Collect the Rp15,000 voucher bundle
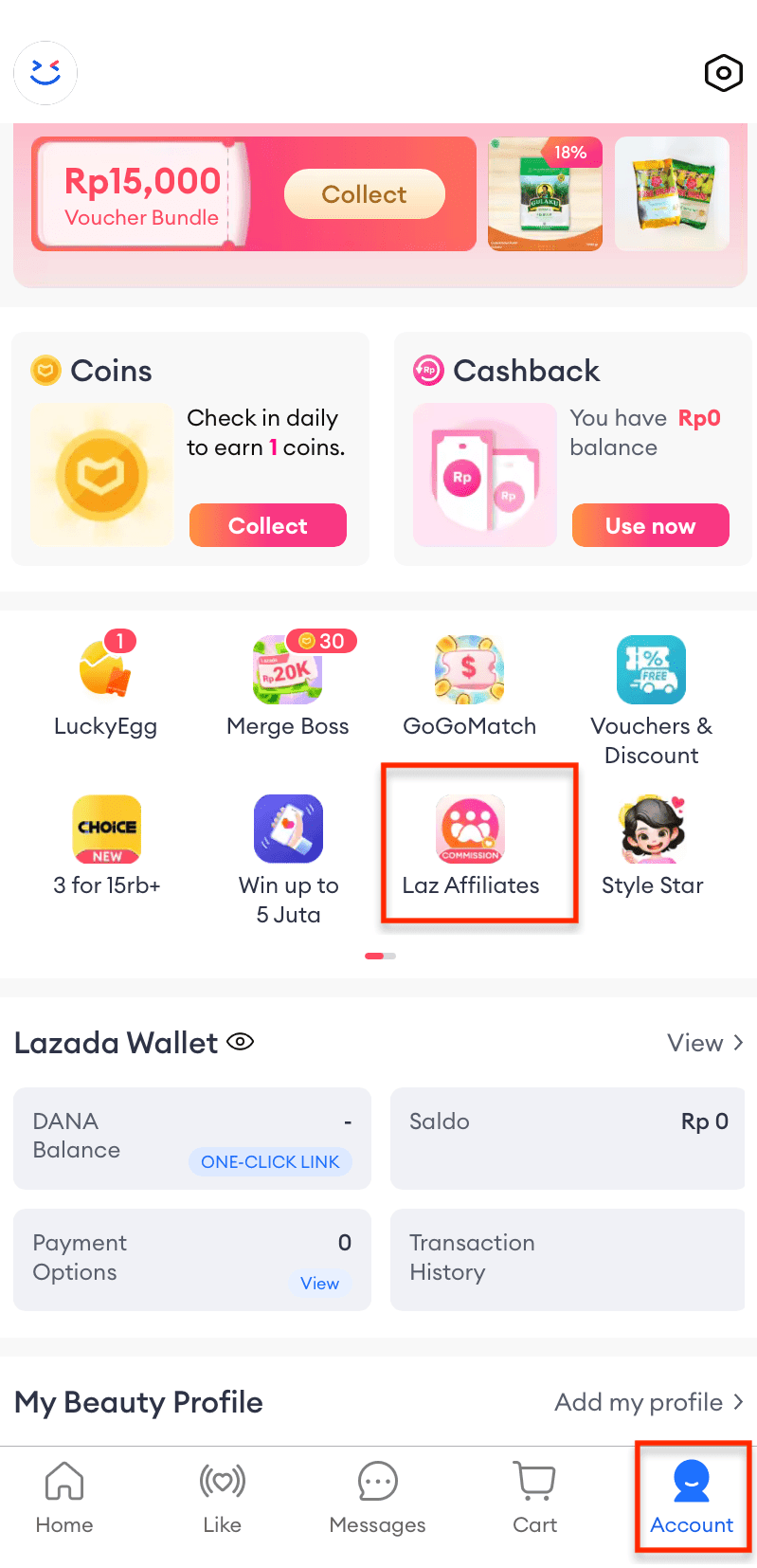The width and height of the screenshot is (757, 1568). point(364,194)
